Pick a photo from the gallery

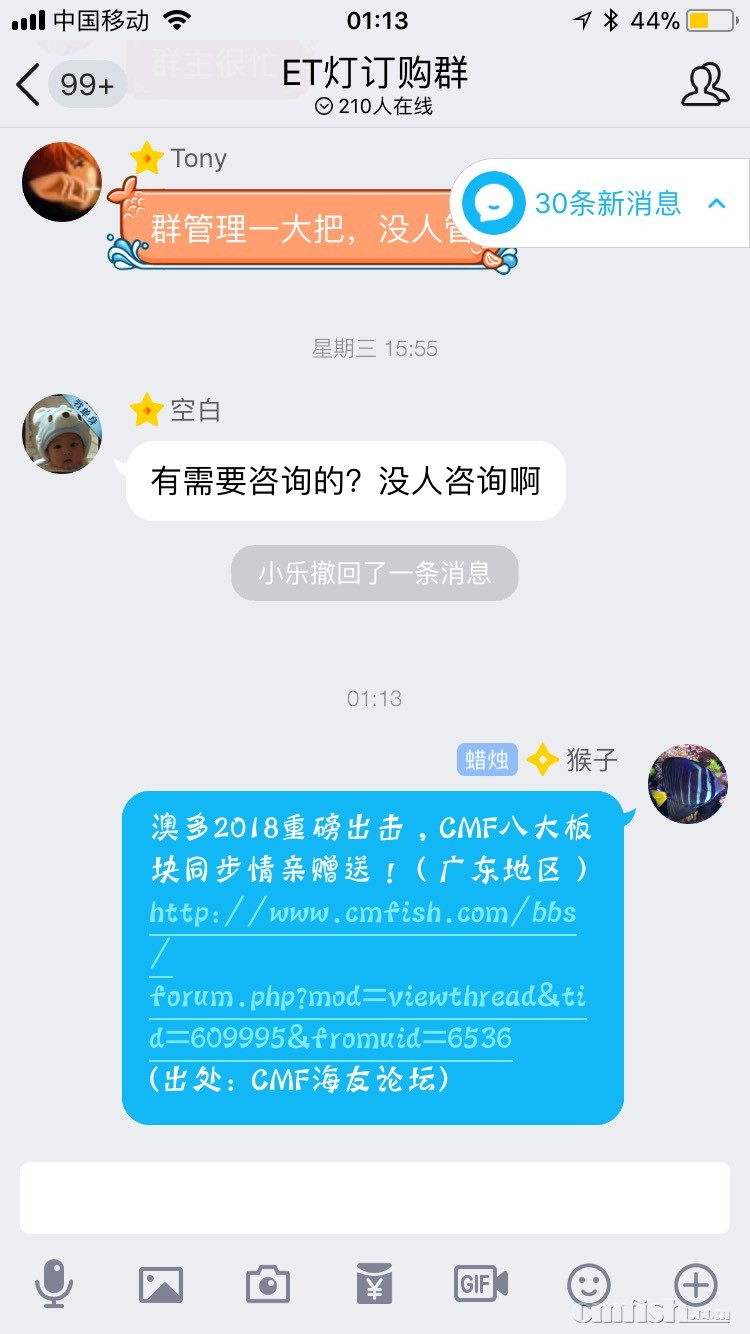[161, 1283]
